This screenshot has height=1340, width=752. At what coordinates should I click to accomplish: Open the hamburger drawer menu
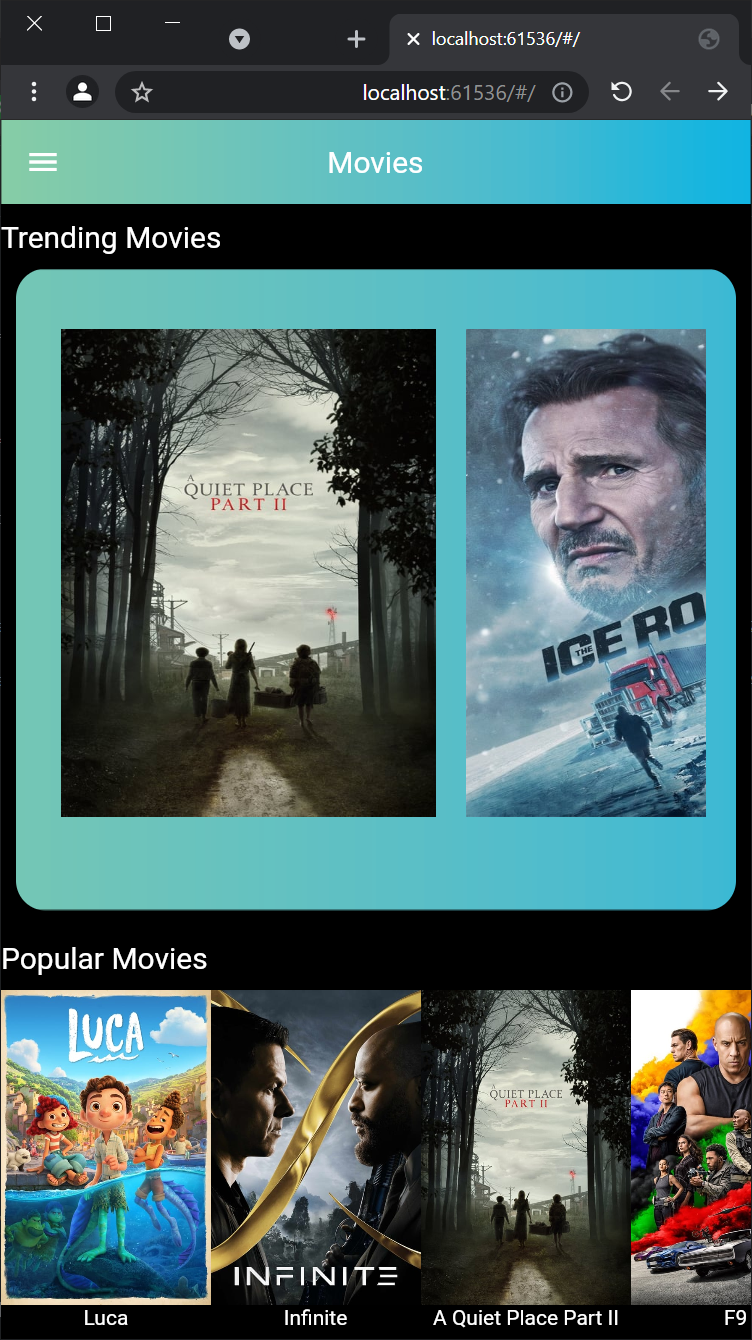click(43, 163)
